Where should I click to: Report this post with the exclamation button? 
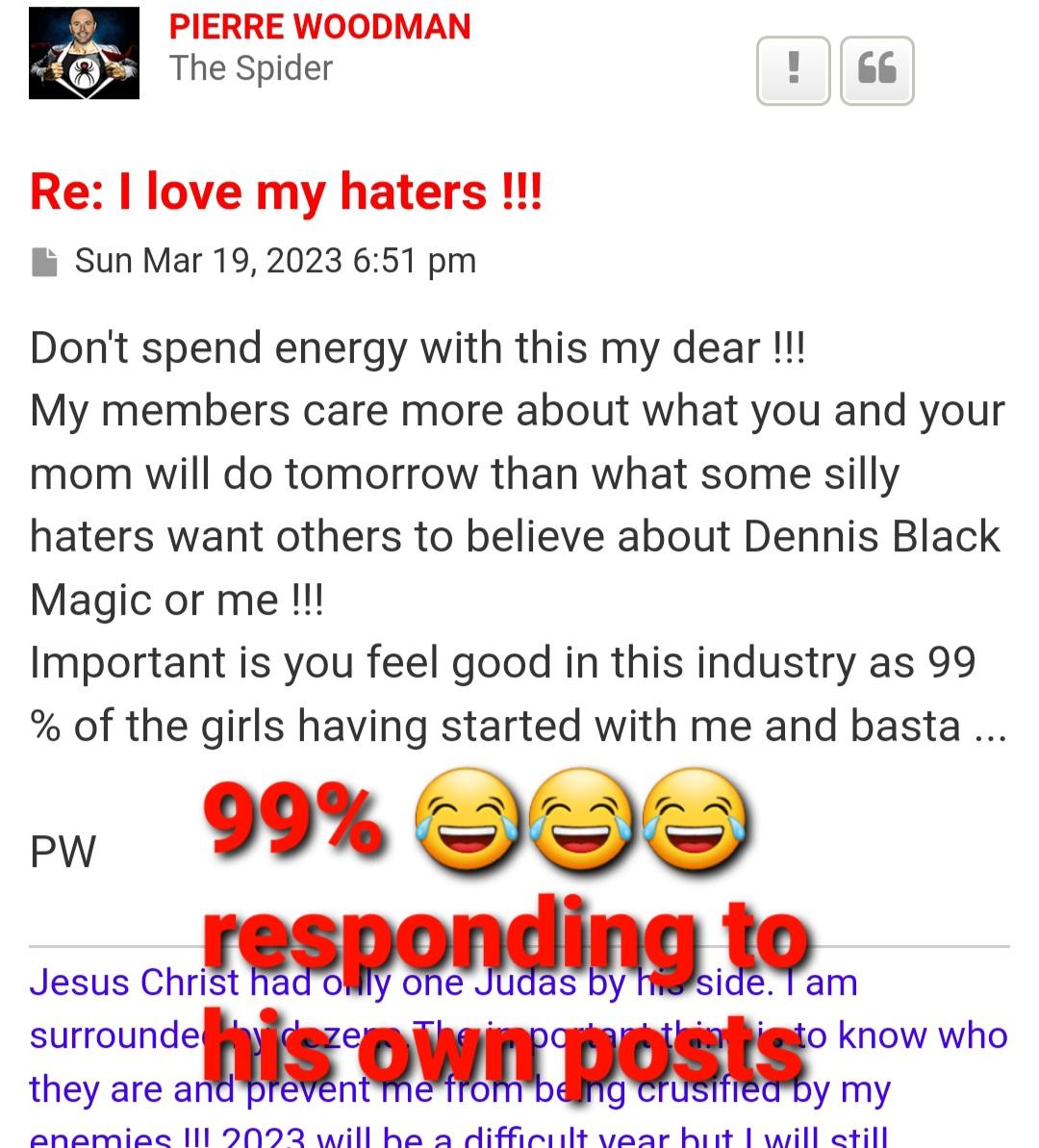point(793,70)
